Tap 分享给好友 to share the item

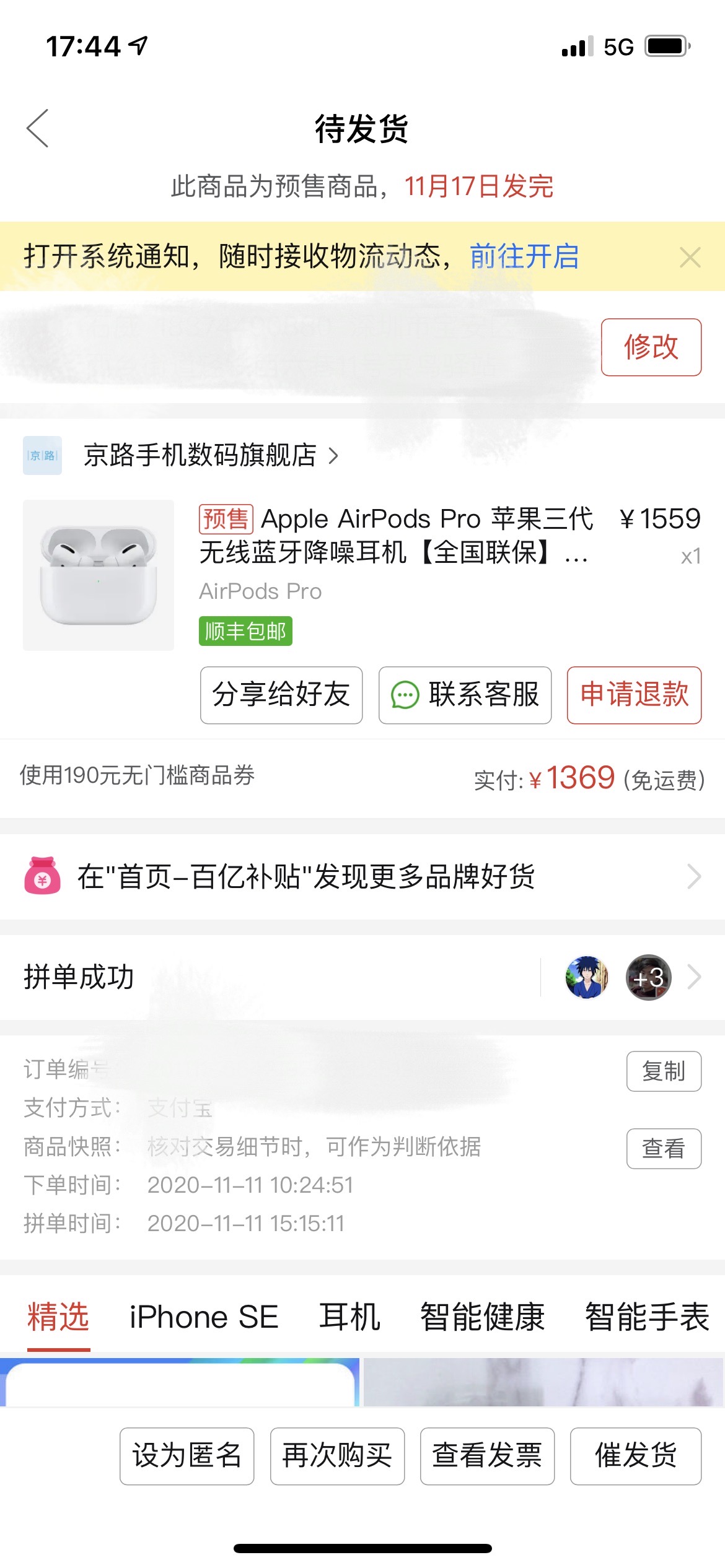pyautogui.click(x=281, y=695)
